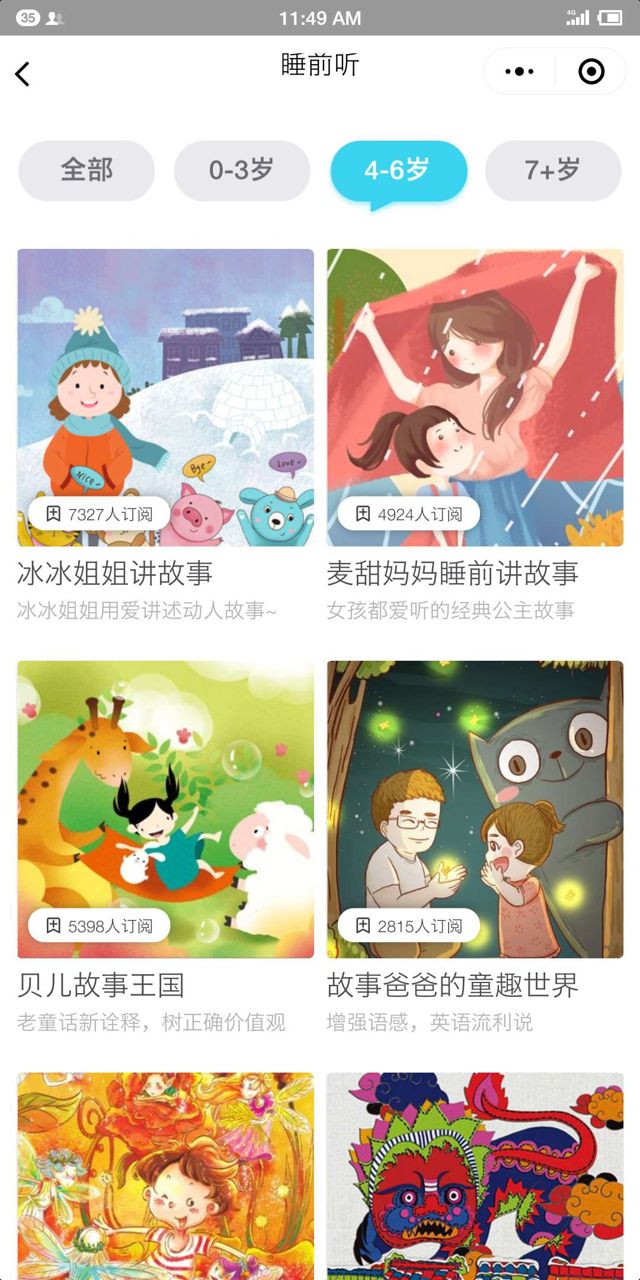Go back using the header arrow

23,73
